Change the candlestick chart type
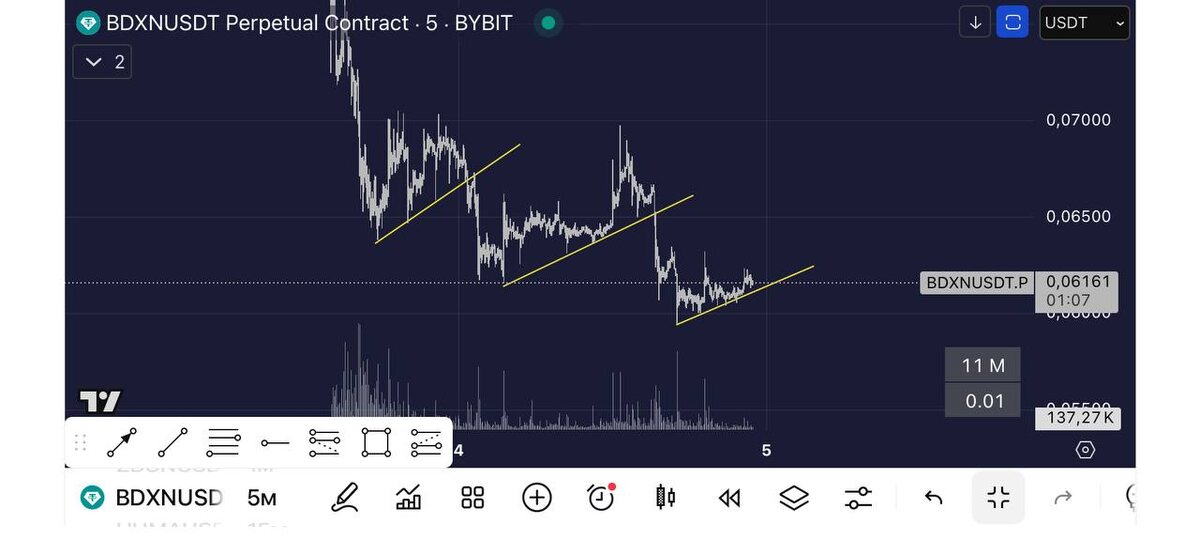 (665, 497)
